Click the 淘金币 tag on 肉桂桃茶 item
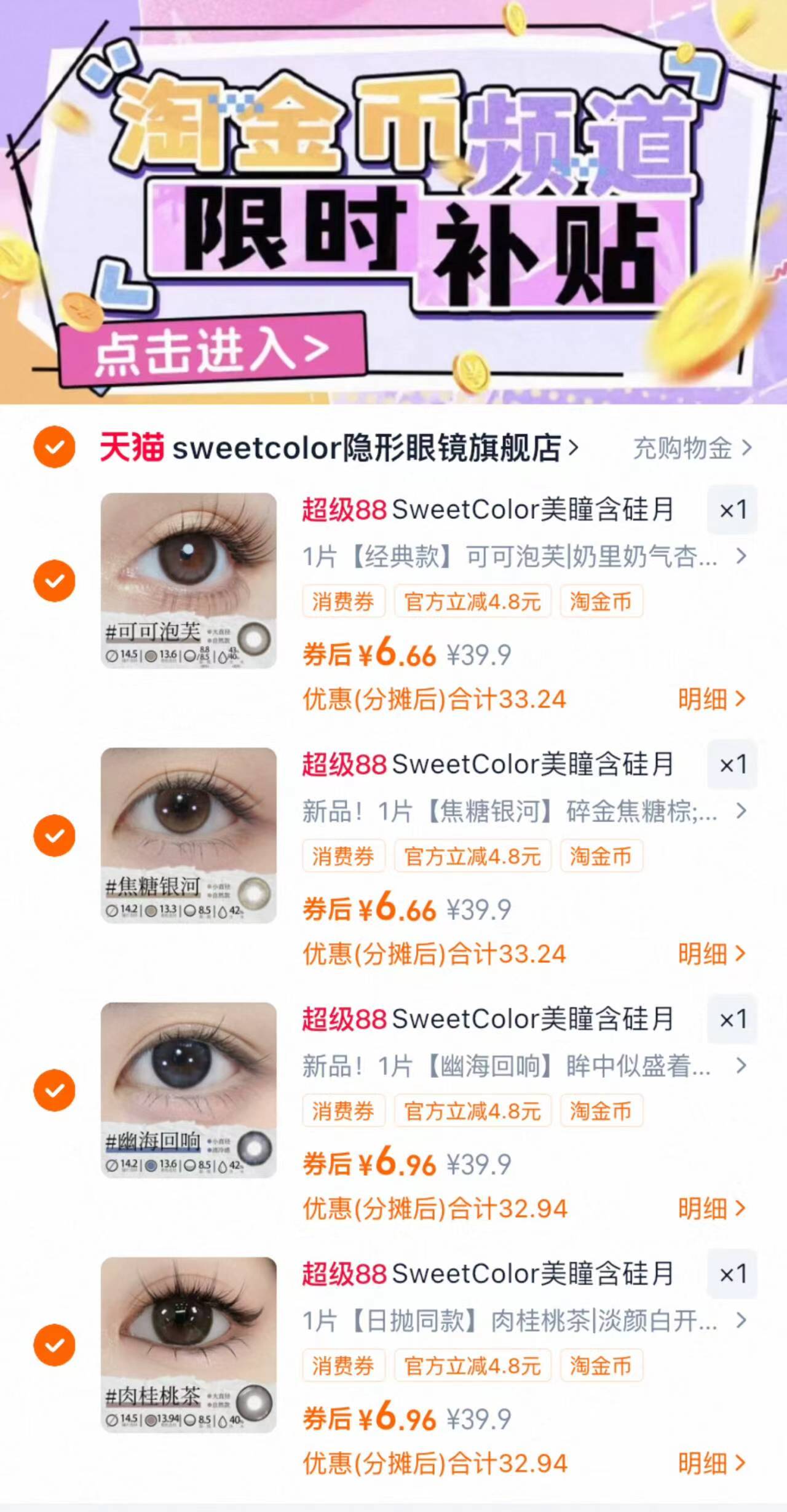Image resolution: width=787 pixels, height=1512 pixels. click(601, 1364)
